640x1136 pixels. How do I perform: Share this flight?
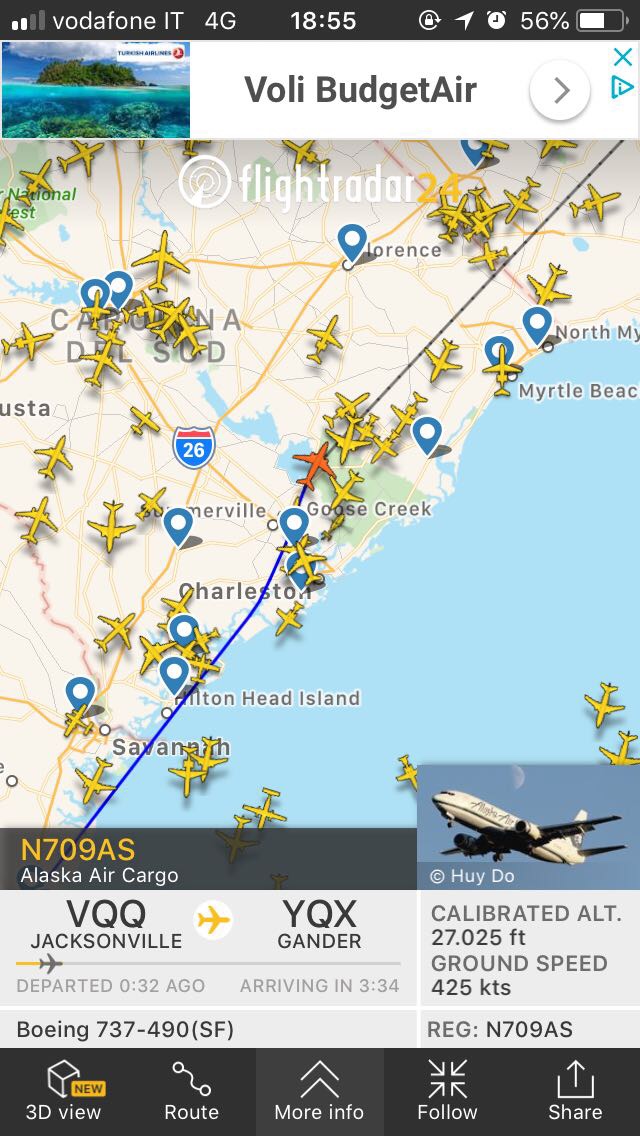point(575,1091)
